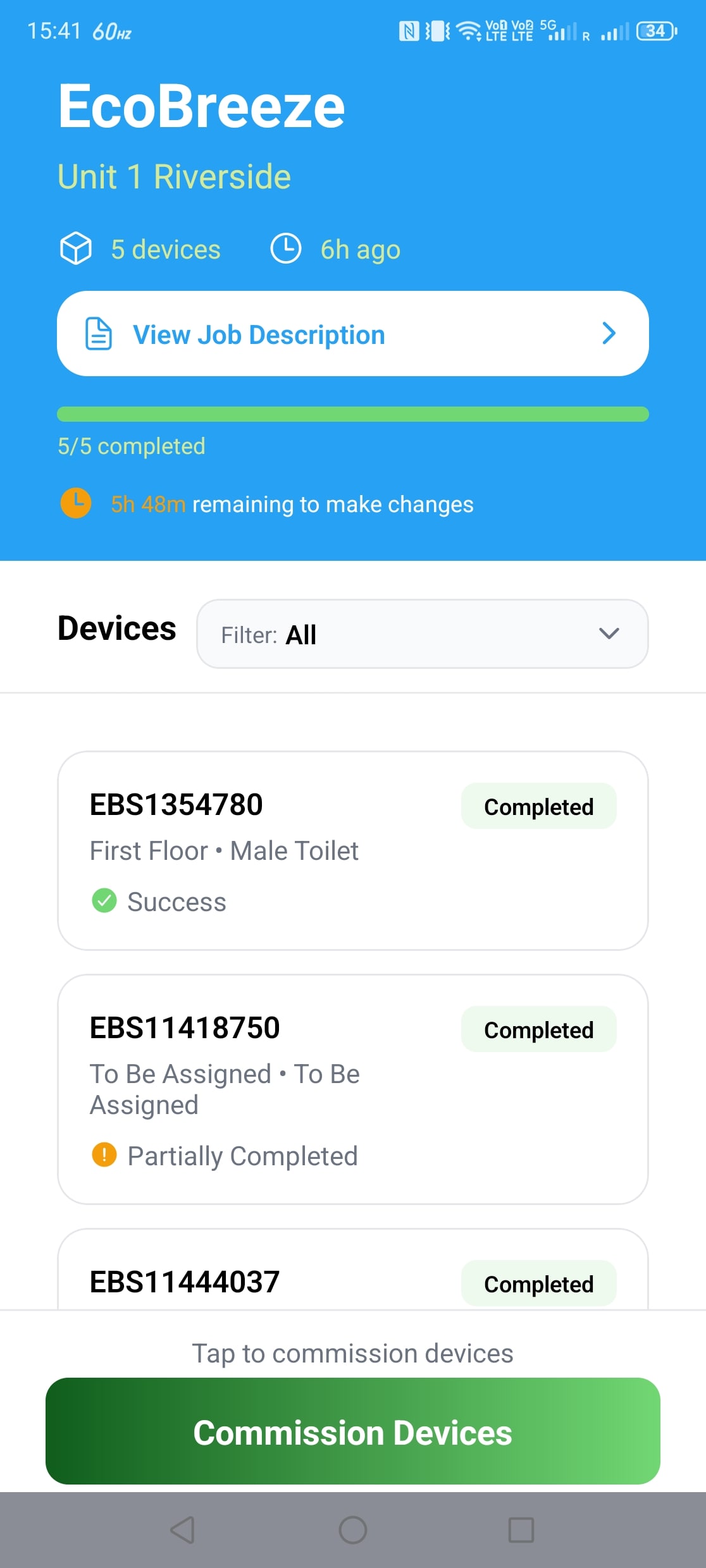Click the orange Partially Completed warning icon
This screenshot has width=706, height=1568.
coord(104,1155)
